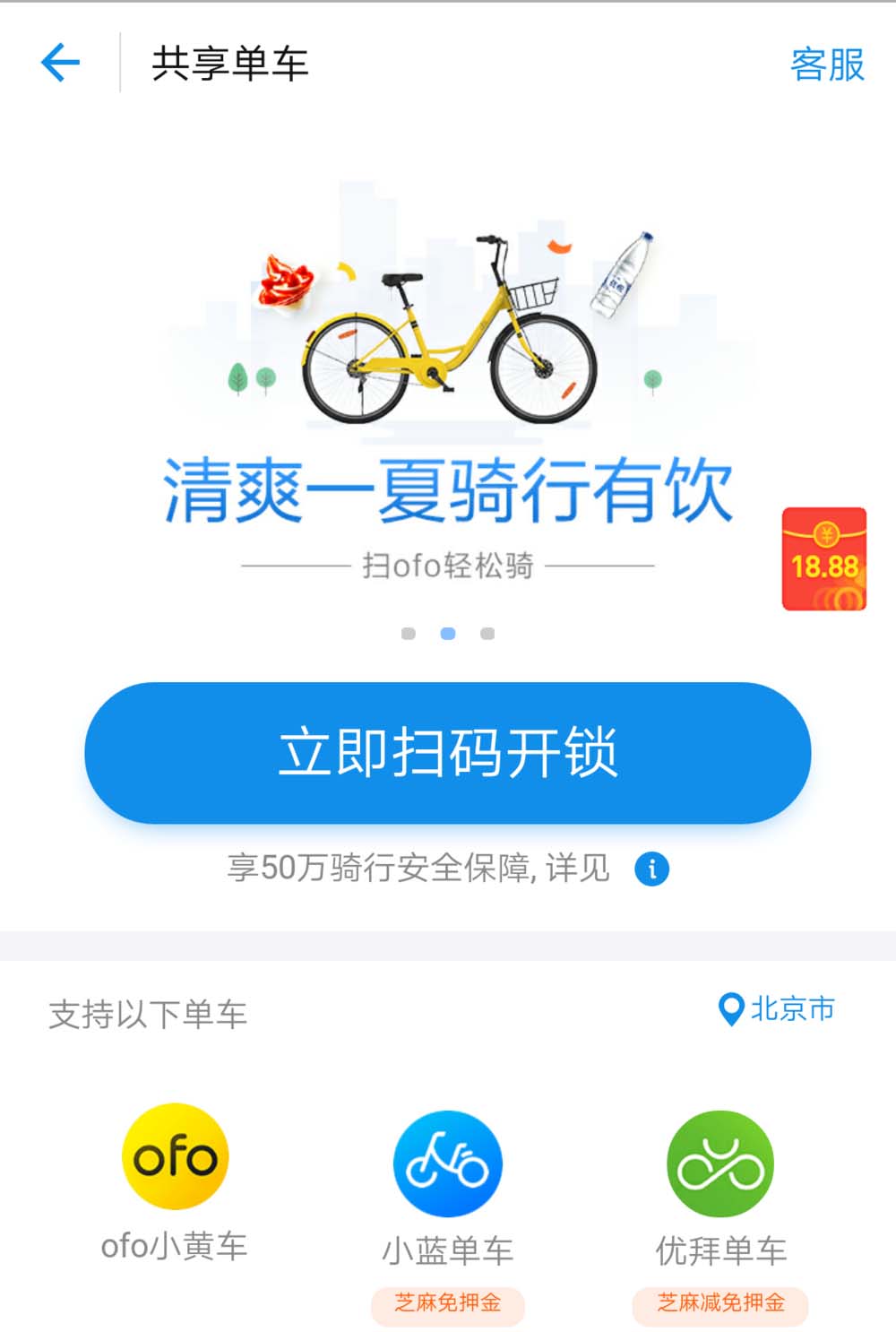896x1332 pixels.
Task: Switch to the first carousel dot
Action: (x=409, y=633)
